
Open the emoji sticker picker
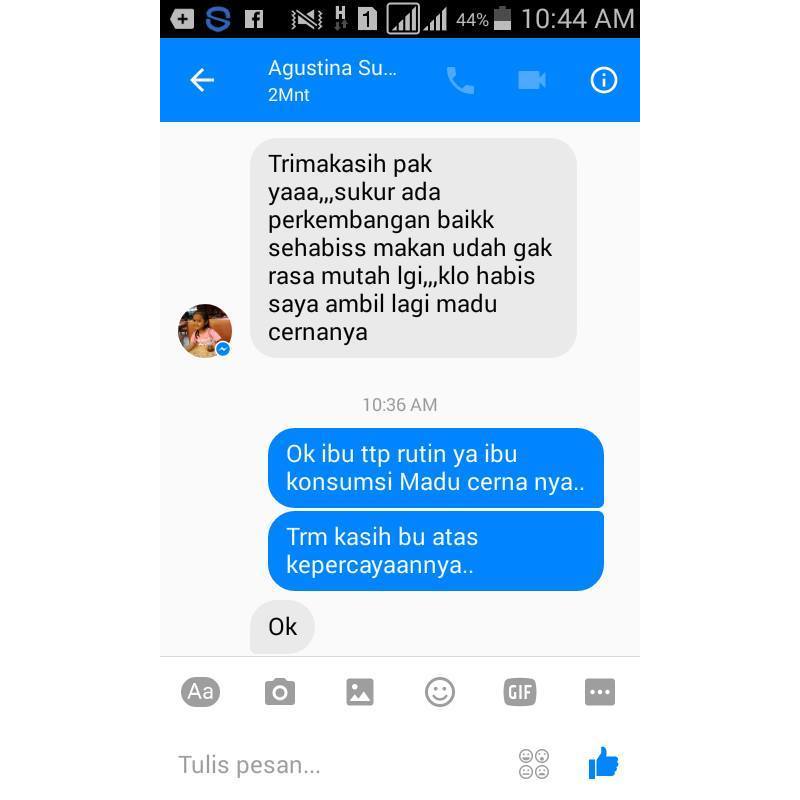click(x=440, y=691)
